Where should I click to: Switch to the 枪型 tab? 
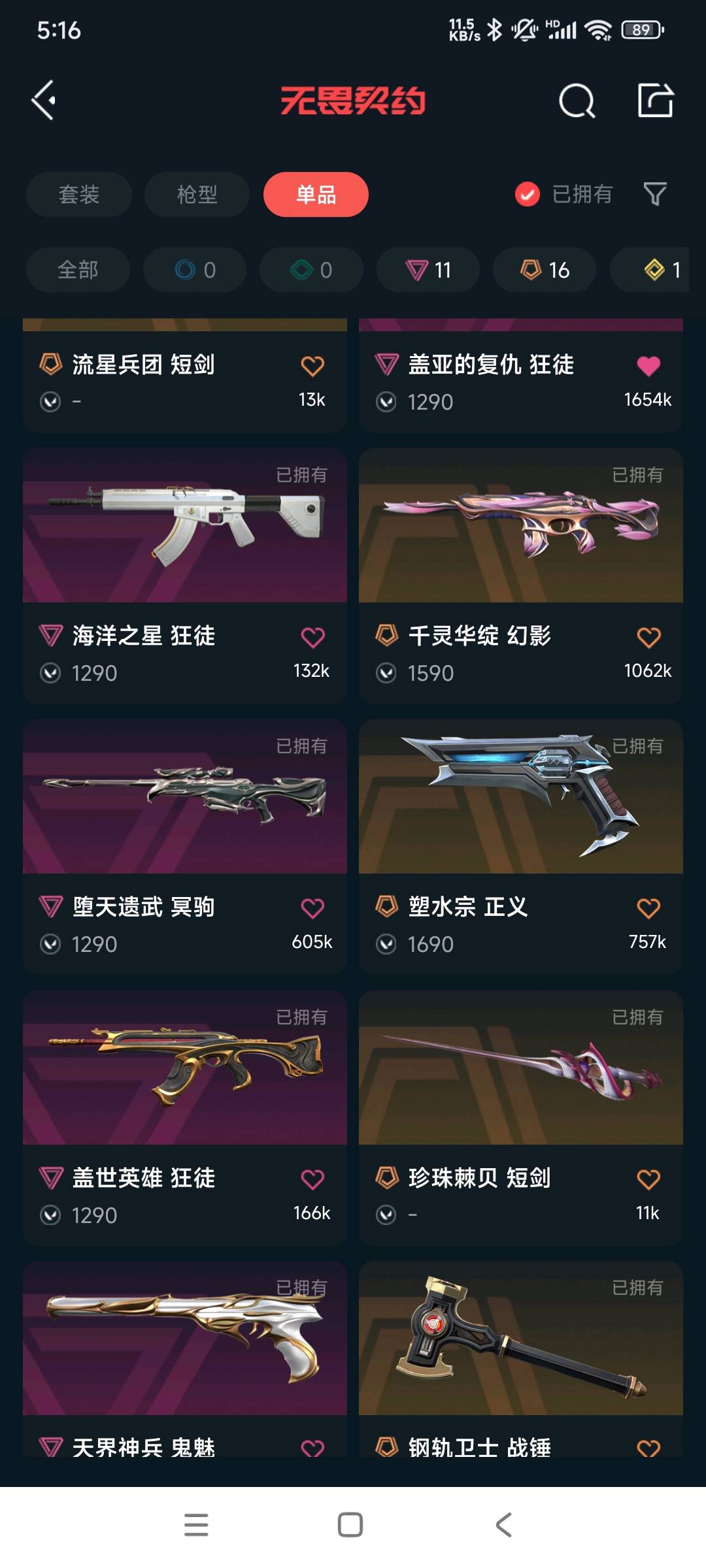point(197,194)
